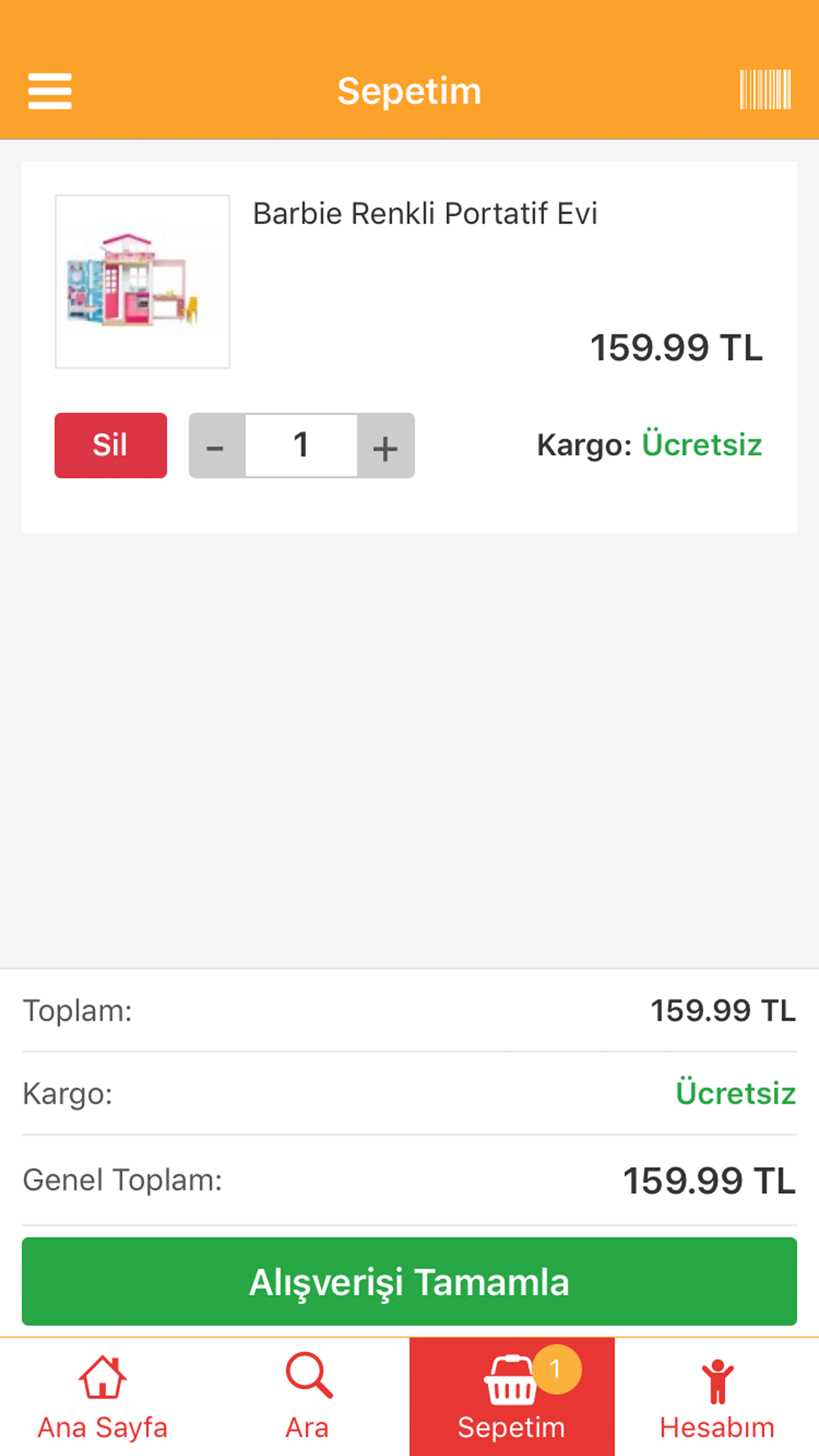The width and height of the screenshot is (819, 1456).
Task: Tap the quantity field showing 1
Action: [x=301, y=446]
